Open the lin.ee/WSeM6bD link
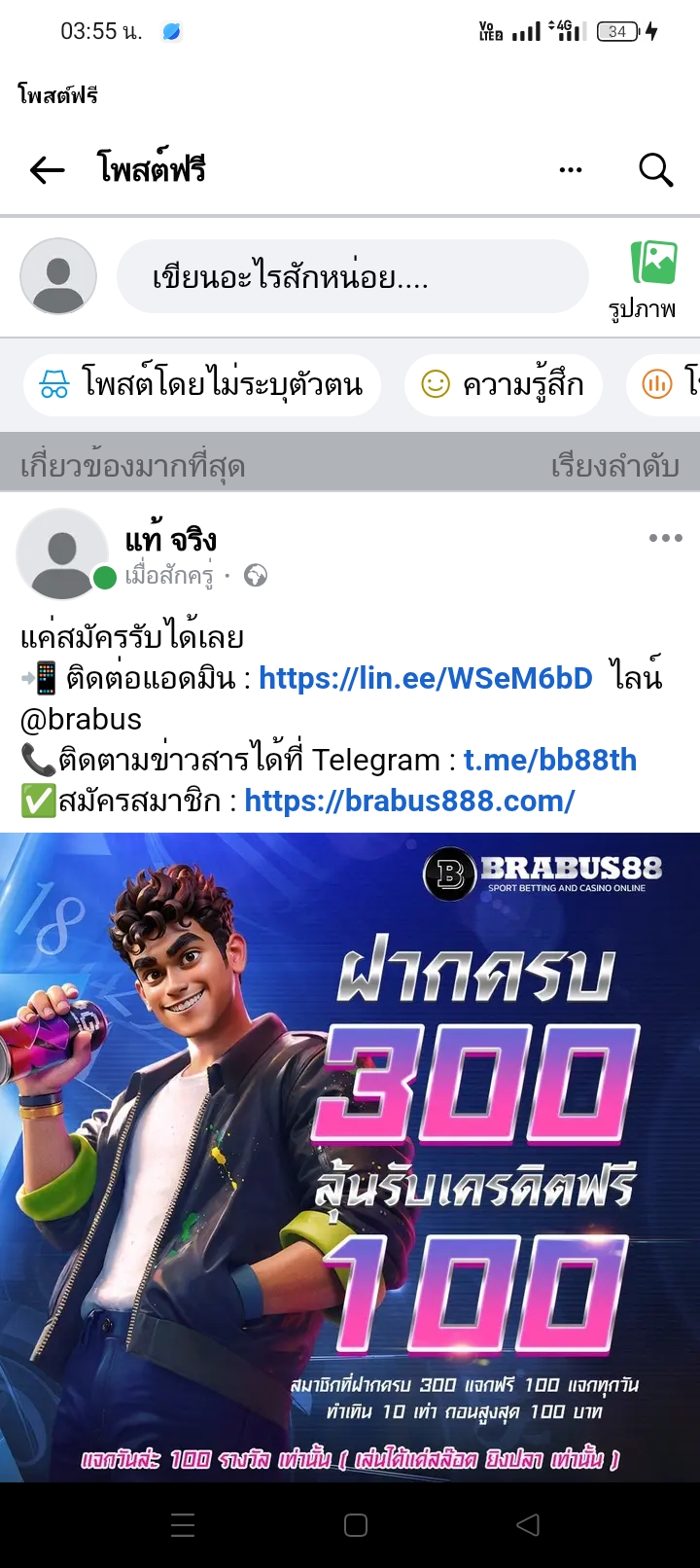Viewport: 700px width, 1568px height. click(x=425, y=678)
